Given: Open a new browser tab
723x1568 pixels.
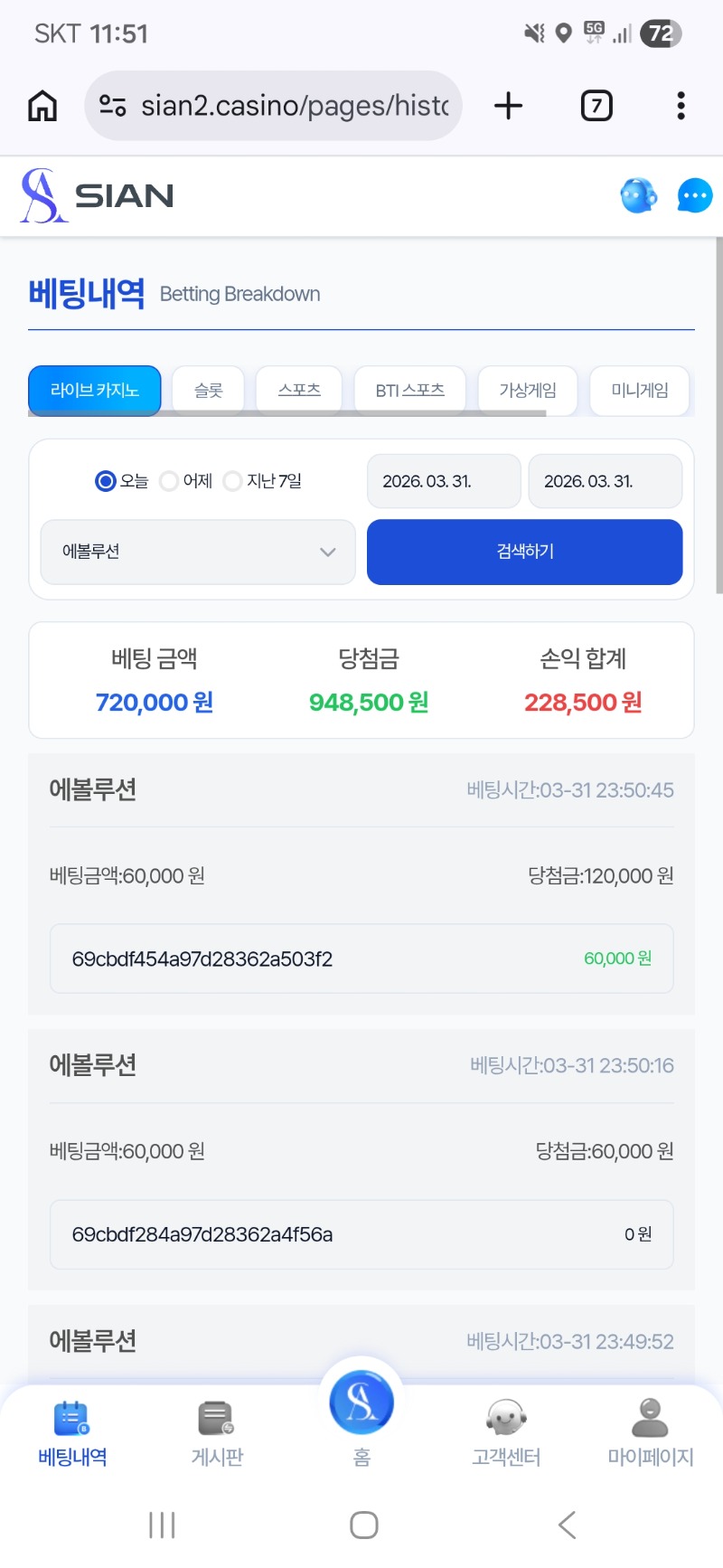Looking at the screenshot, I should (509, 106).
